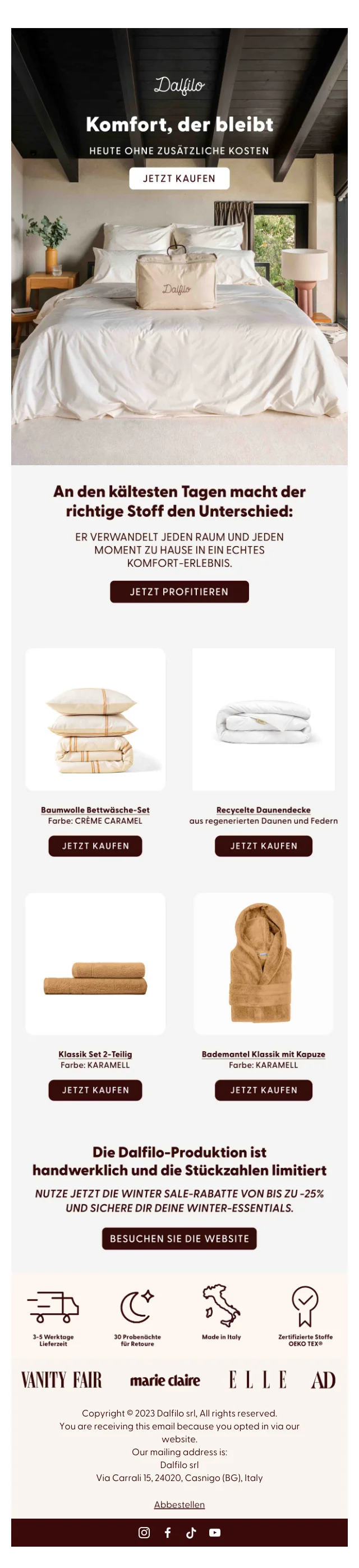Tap the Jetzt Profitieren button
This screenshot has height=1568, width=359.
(179, 591)
